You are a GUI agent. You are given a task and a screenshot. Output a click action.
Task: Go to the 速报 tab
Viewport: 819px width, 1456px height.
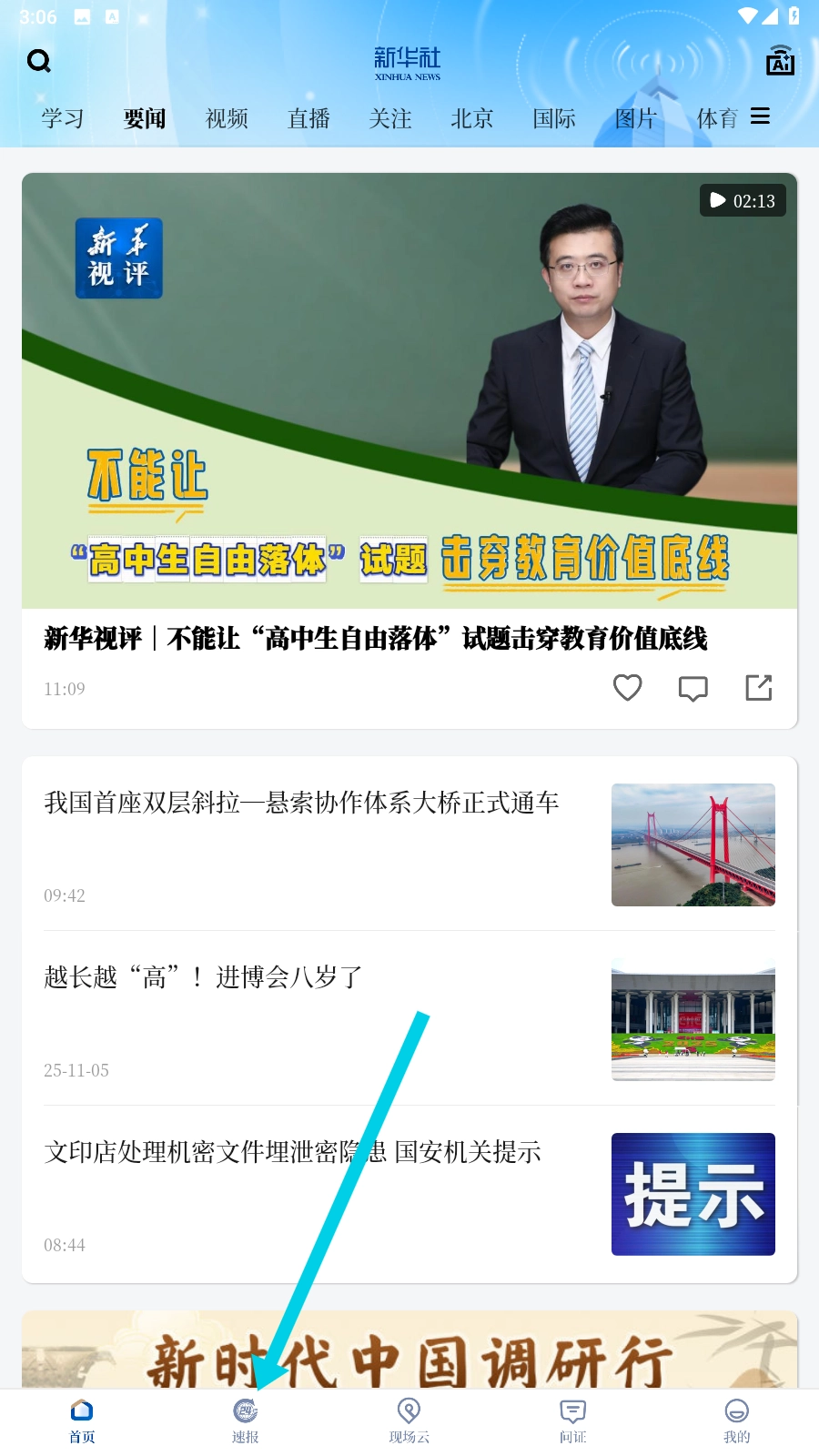tap(246, 1421)
